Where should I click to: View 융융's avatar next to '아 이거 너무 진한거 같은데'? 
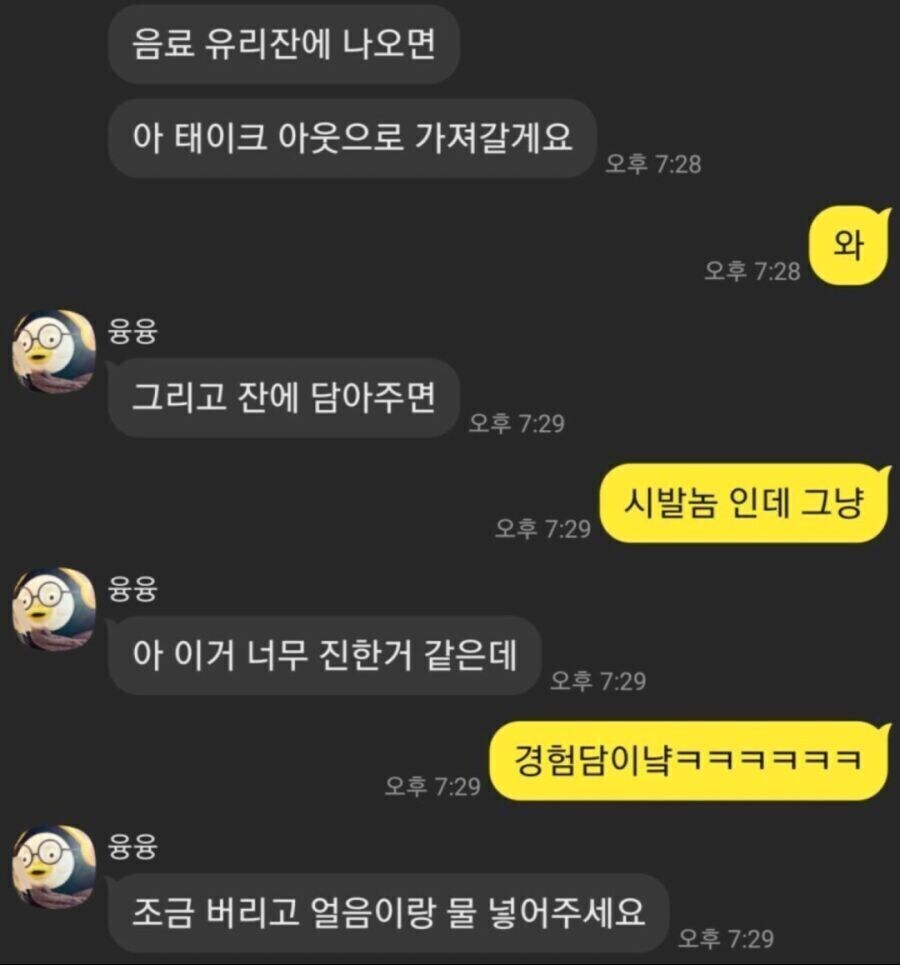[53, 609]
